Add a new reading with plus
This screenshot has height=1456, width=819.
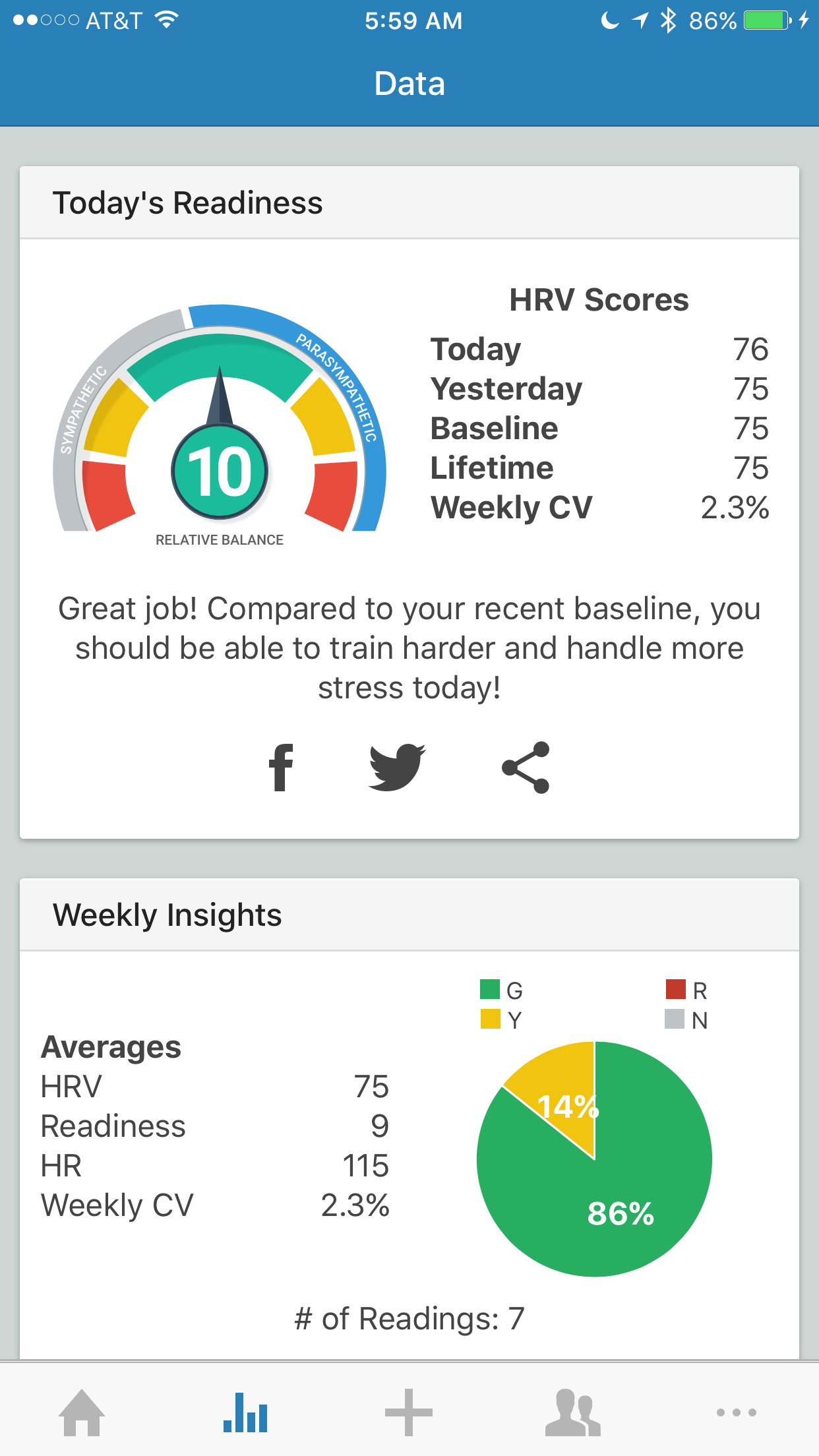click(409, 1412)
